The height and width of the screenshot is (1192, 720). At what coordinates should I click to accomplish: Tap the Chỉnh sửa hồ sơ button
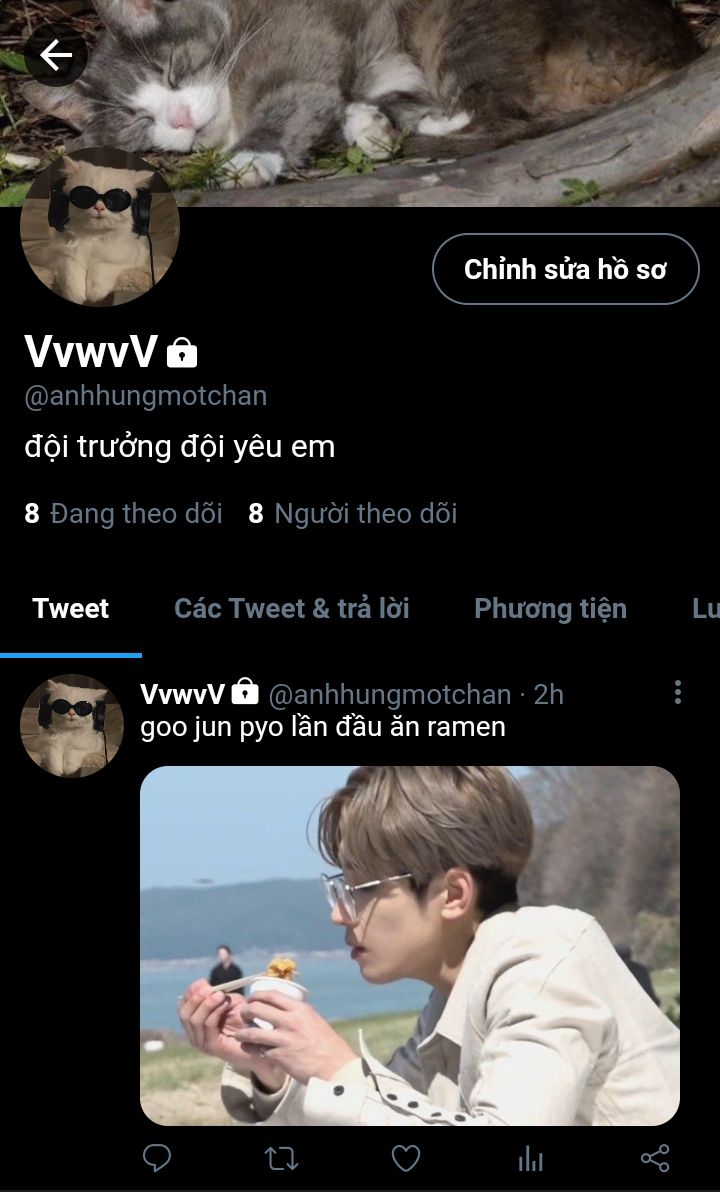pyautogui.click(x=565, y=269)
